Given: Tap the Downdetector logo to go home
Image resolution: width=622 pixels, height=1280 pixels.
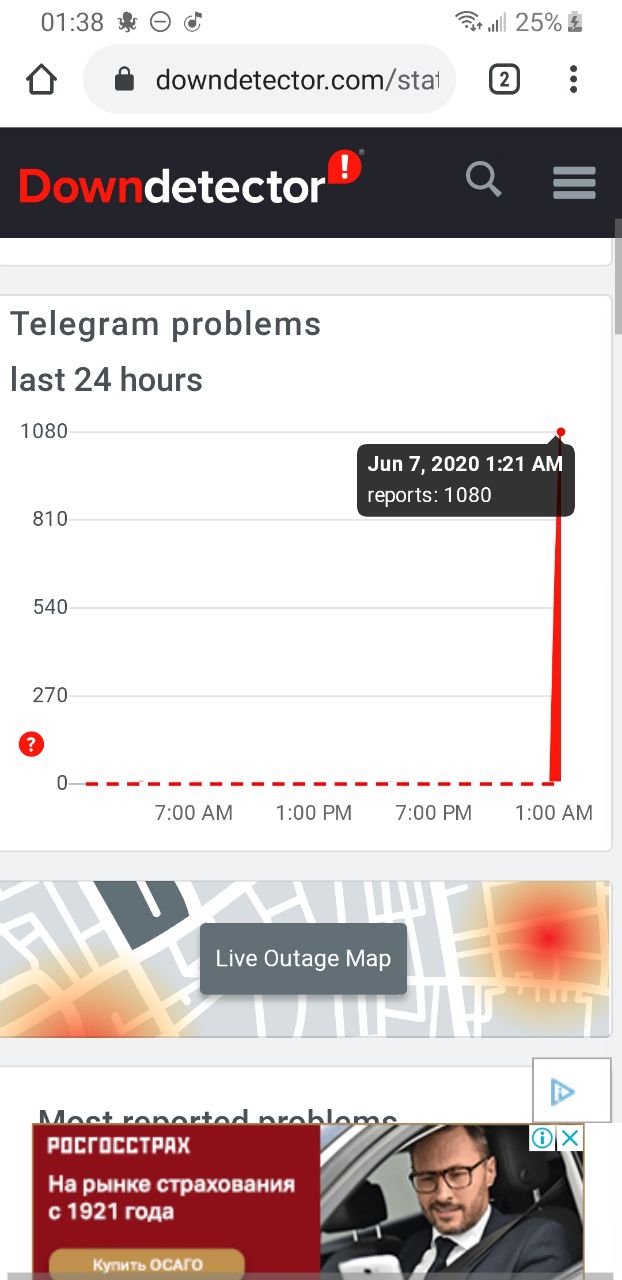Looking at the screenshot, I should tap(190, 180).
